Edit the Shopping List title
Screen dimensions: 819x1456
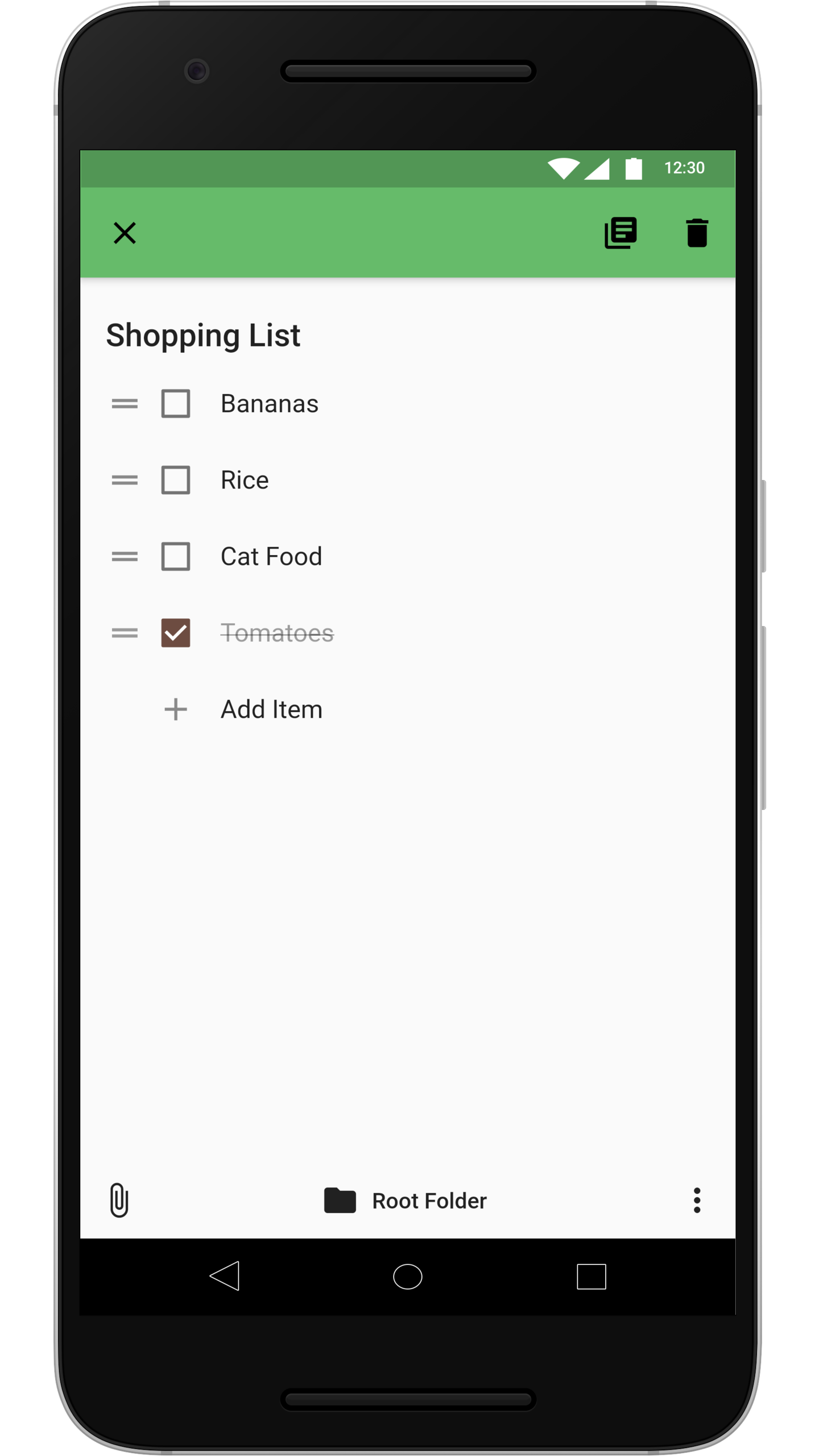[x=203, y=336]
